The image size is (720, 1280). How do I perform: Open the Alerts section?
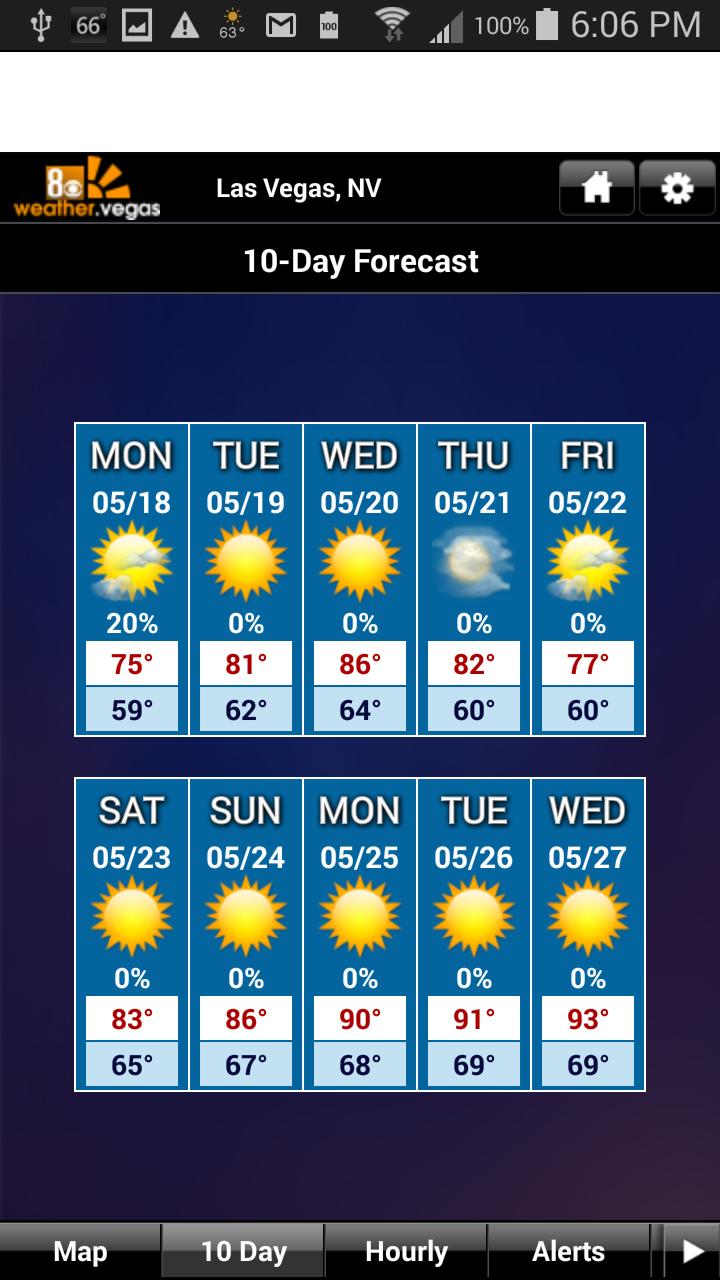[566, 1250]
